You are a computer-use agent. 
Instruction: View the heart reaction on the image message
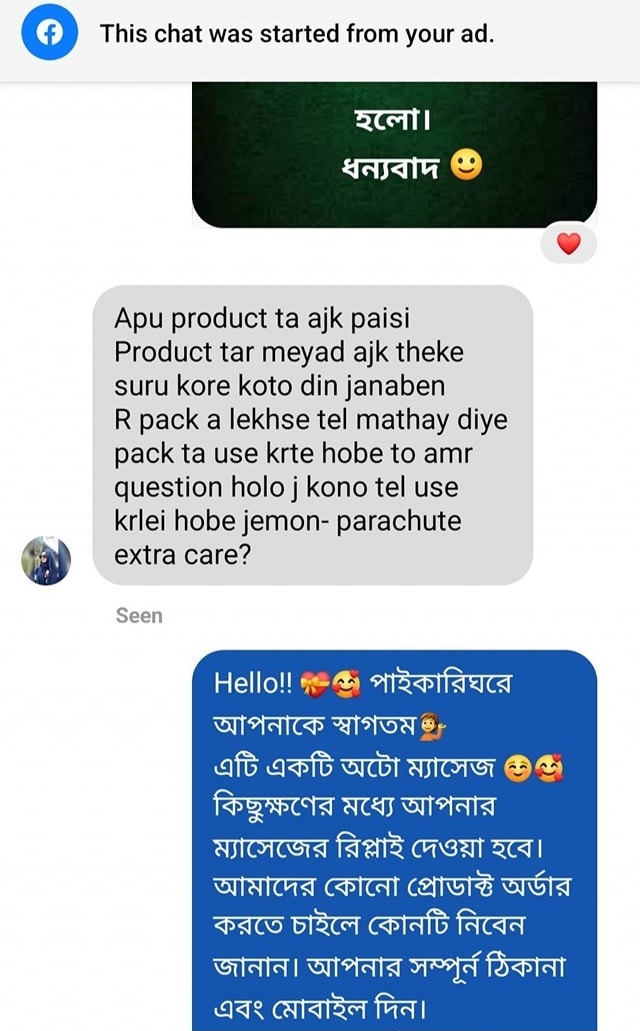[568, 243]
